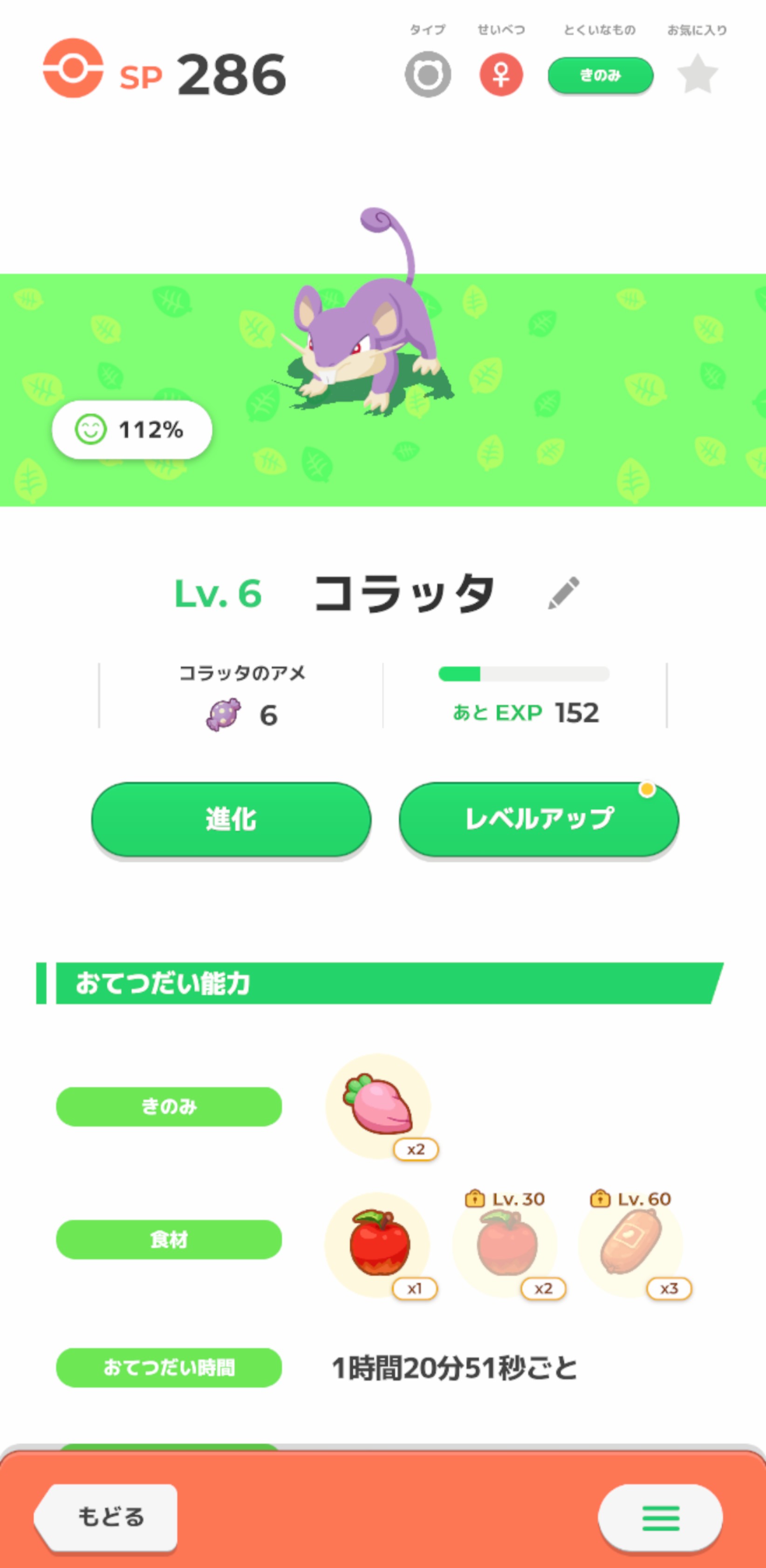Screen dimensions: 766x1568
Task: Check the Lv. 30 locked apple ingredient
Action: click(x=506, y=1245)
